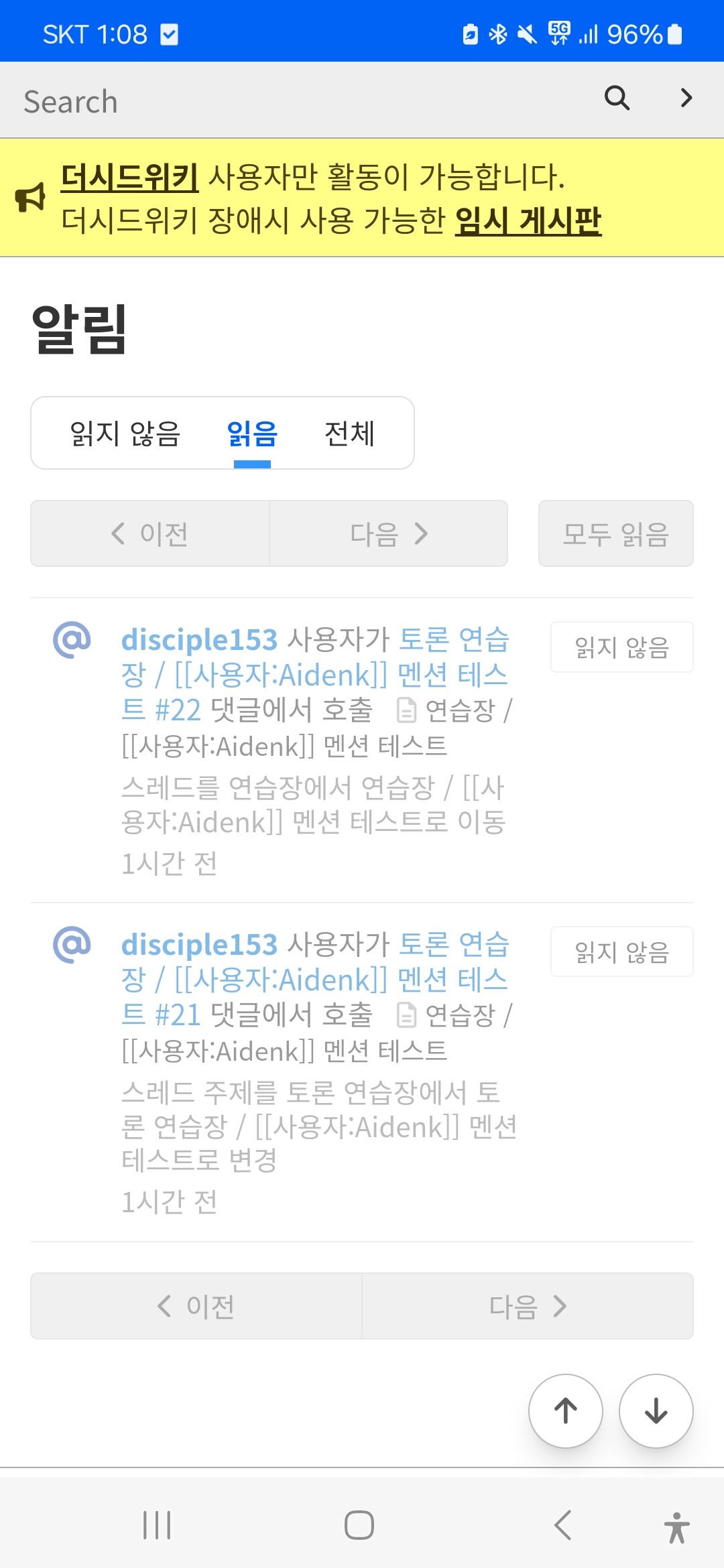Open the 더시드위키 link in the banner

pyautogui.click(x=129, y=176)
